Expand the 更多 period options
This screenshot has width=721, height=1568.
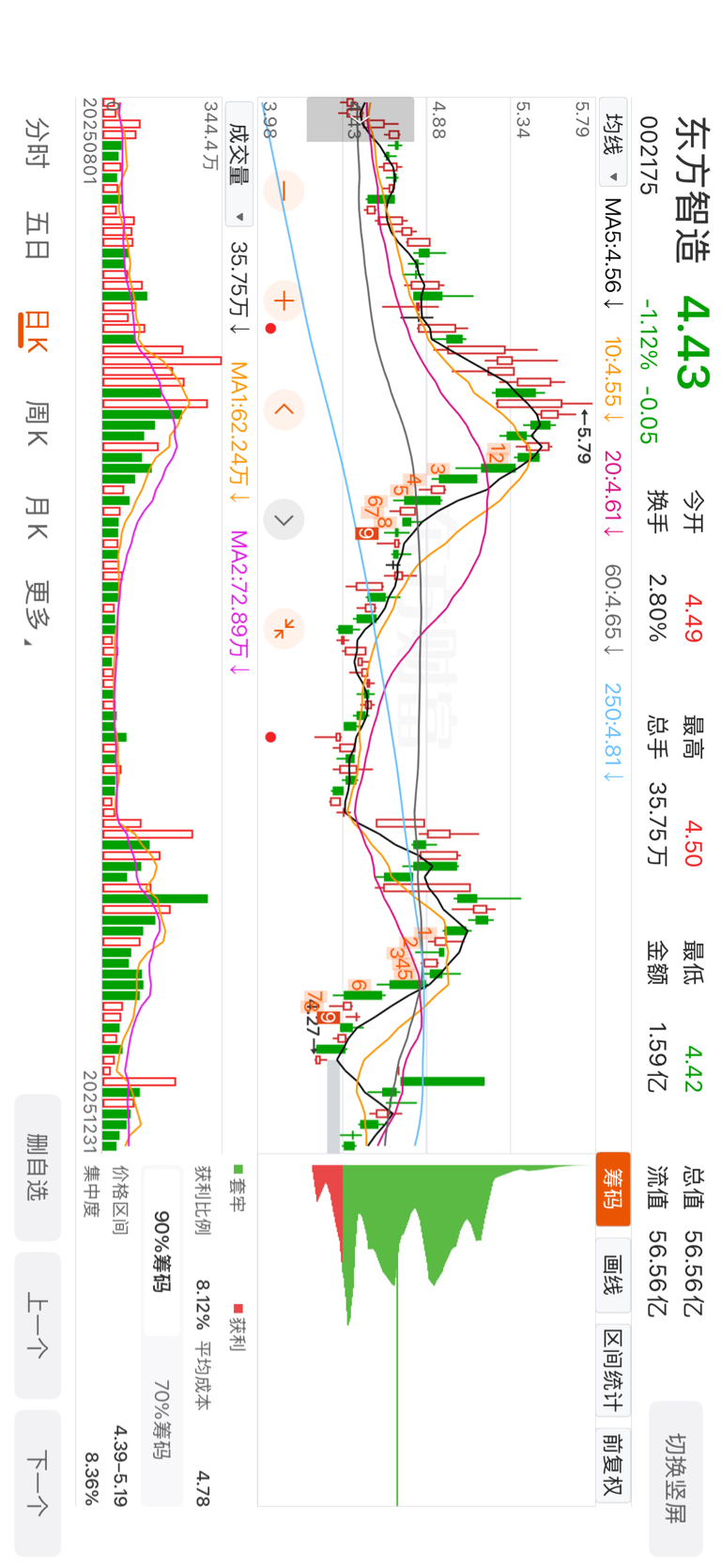[38, 615]
